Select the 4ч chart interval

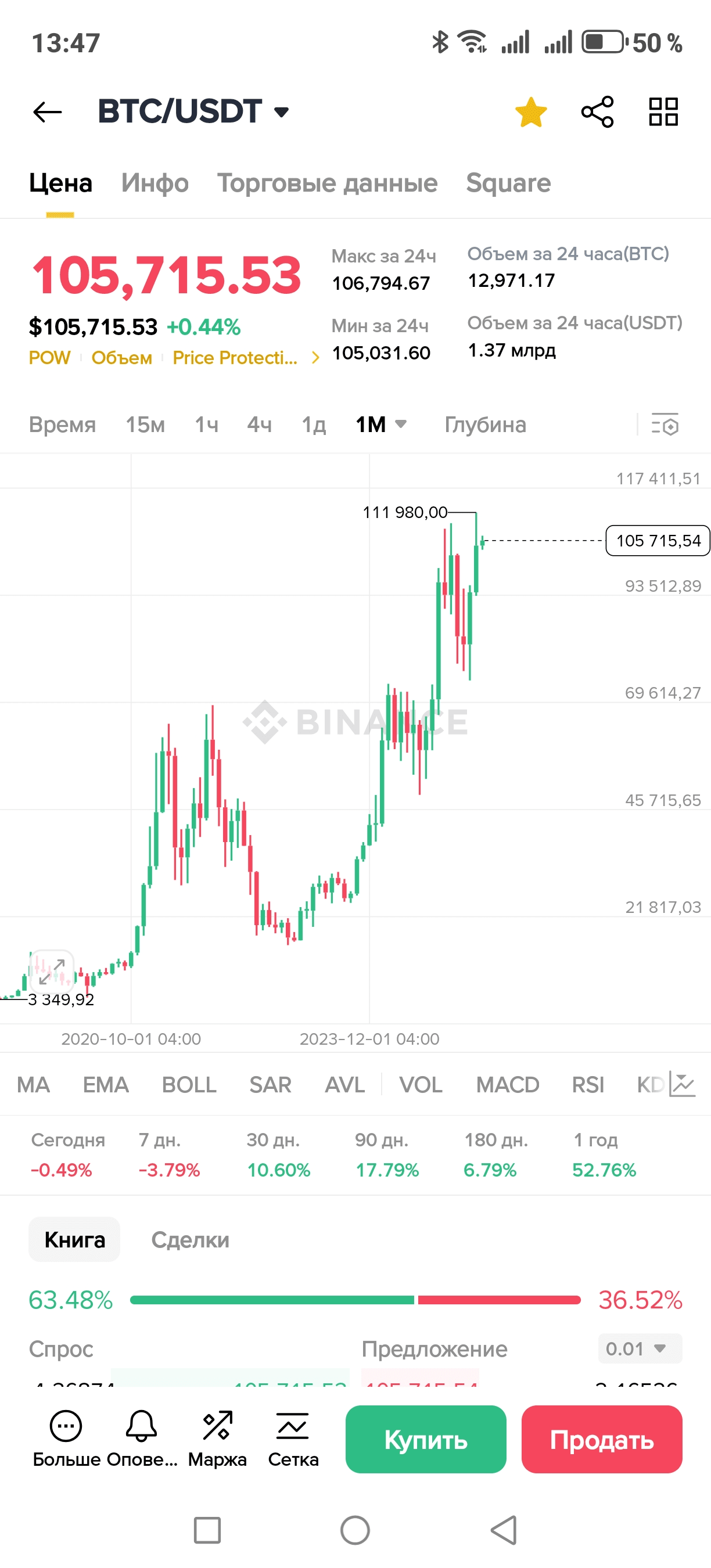click(x=259, y=425)
